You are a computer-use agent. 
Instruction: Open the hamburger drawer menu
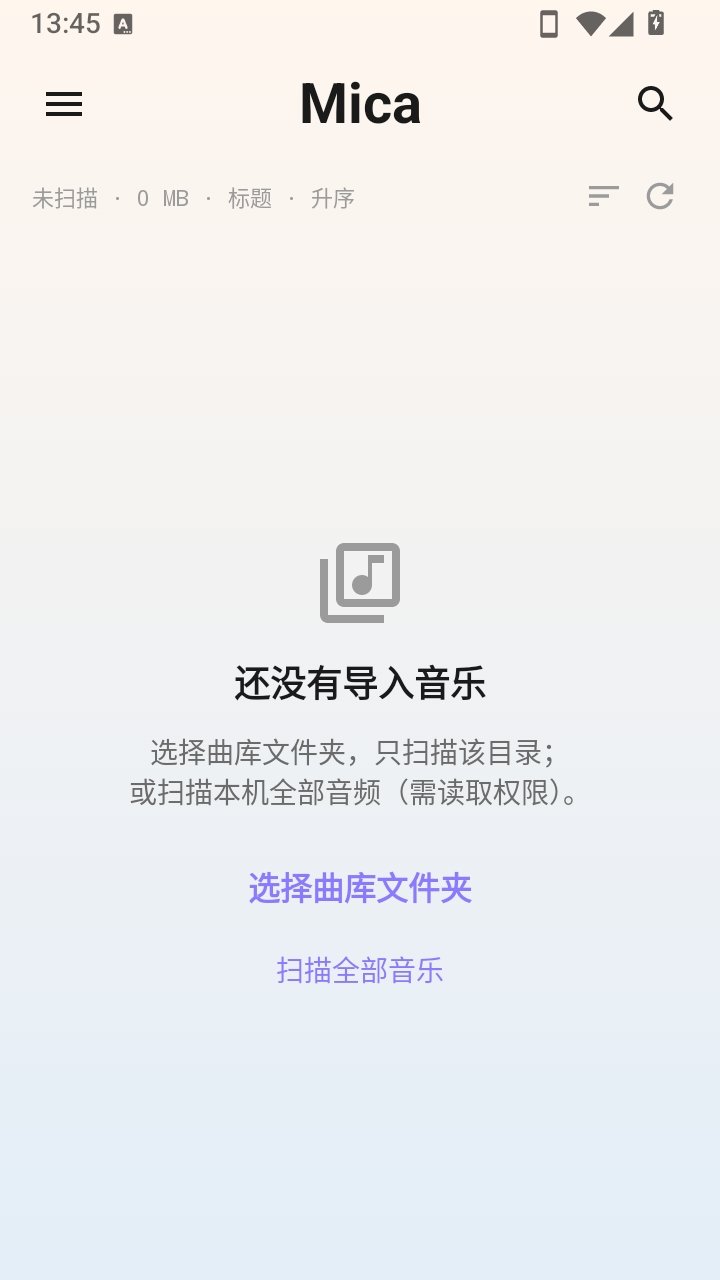[64, 104]
